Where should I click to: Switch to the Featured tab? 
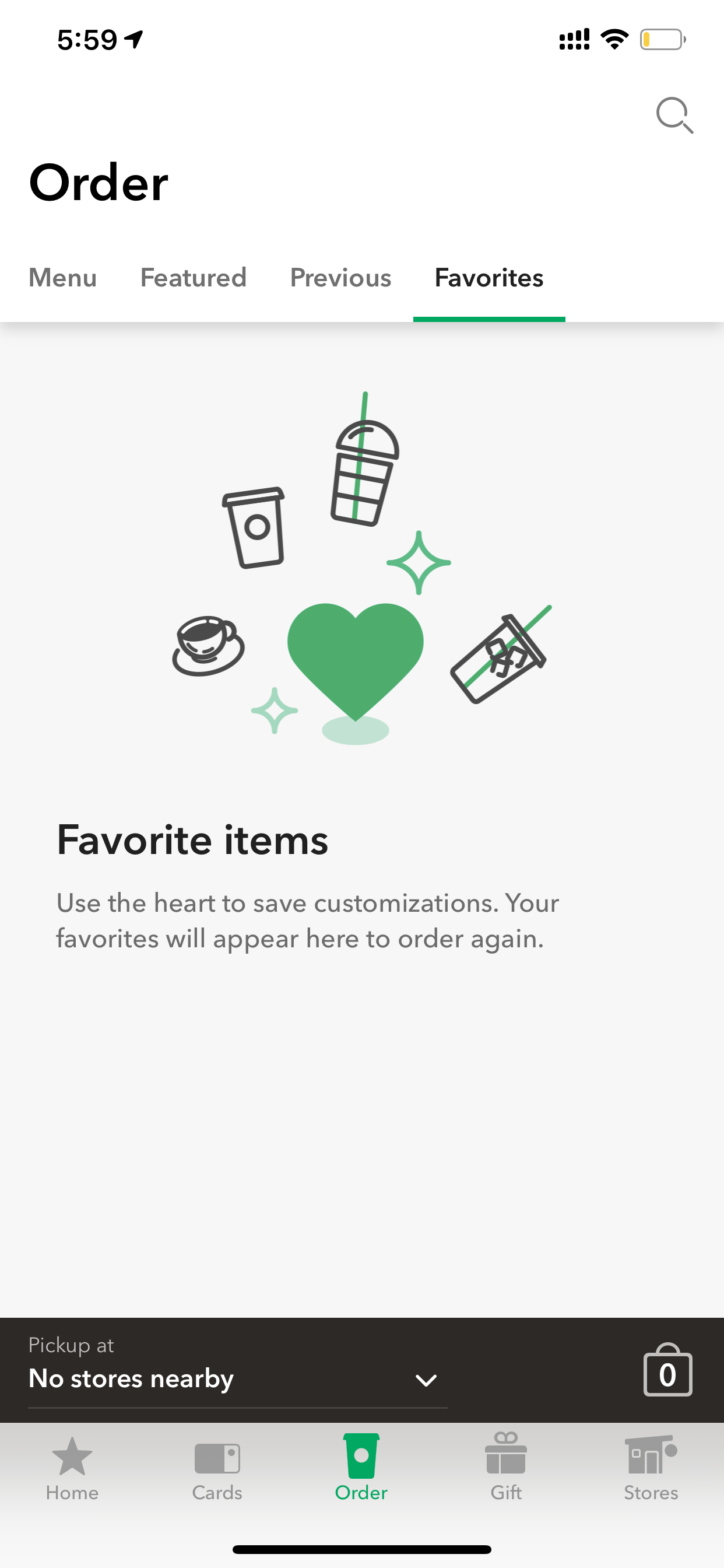[194, 278]
